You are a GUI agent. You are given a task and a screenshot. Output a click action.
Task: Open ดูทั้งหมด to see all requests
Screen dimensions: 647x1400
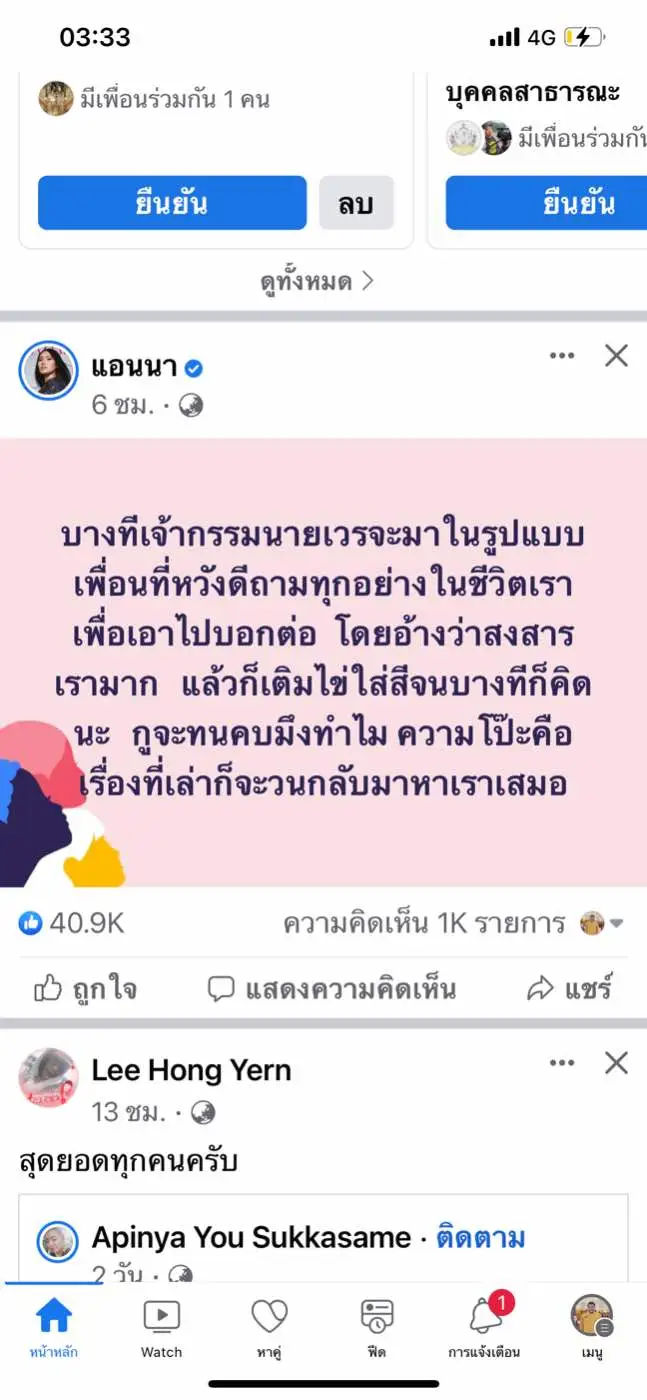pos(316,282)
